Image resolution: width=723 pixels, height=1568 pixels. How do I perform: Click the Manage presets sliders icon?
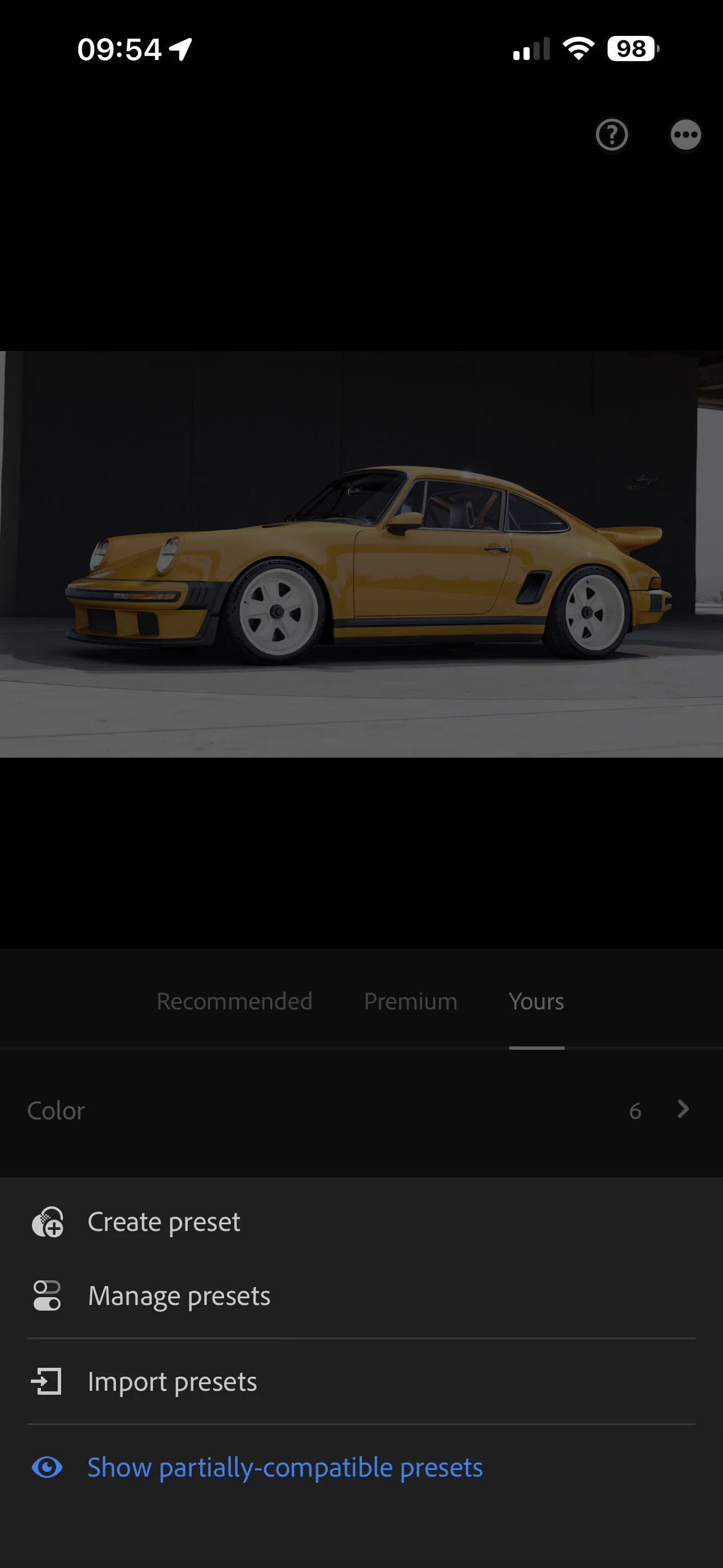coord(48,1296)
